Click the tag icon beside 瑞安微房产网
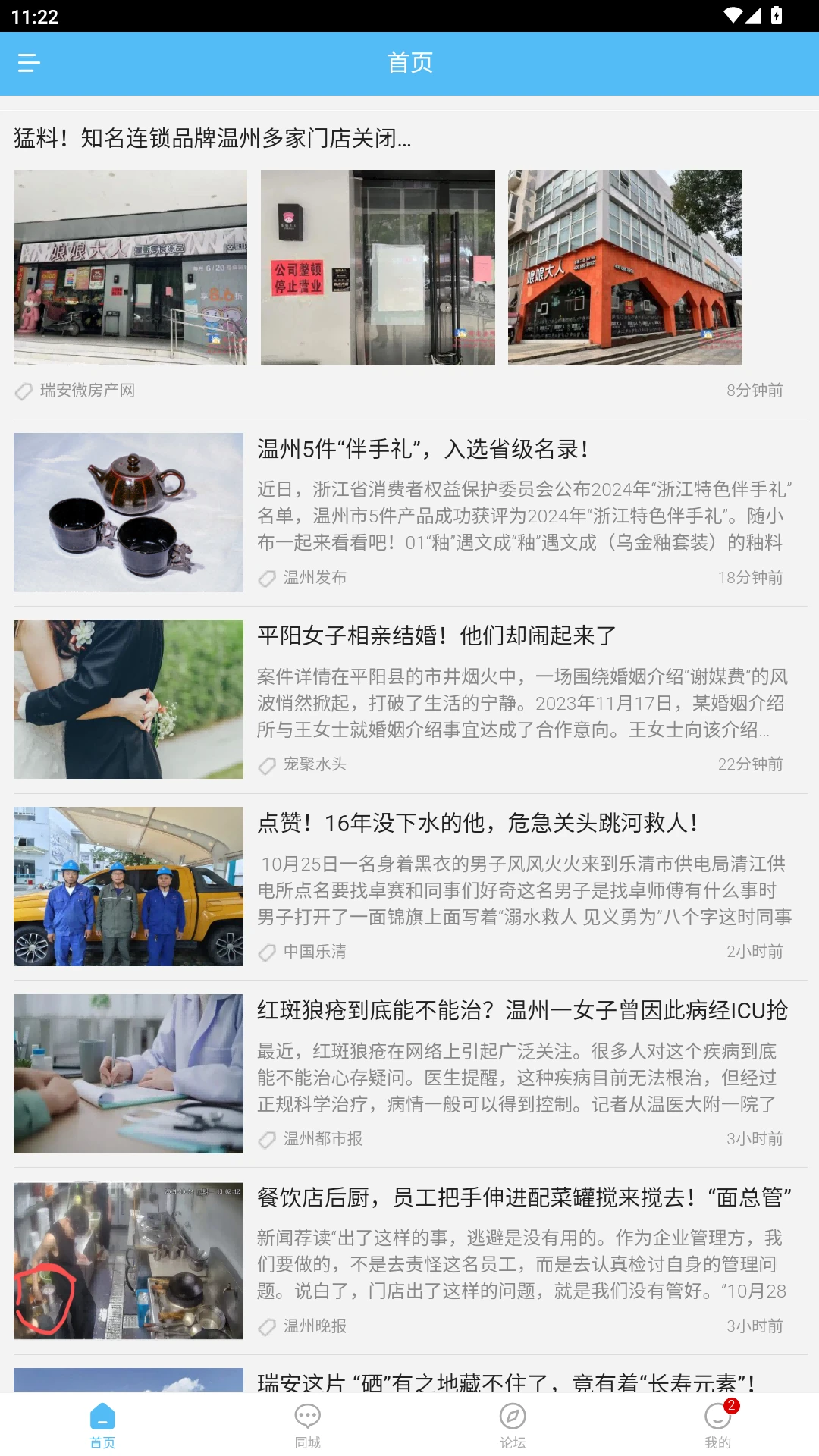The image size is (819, 1456). [22, 392]
